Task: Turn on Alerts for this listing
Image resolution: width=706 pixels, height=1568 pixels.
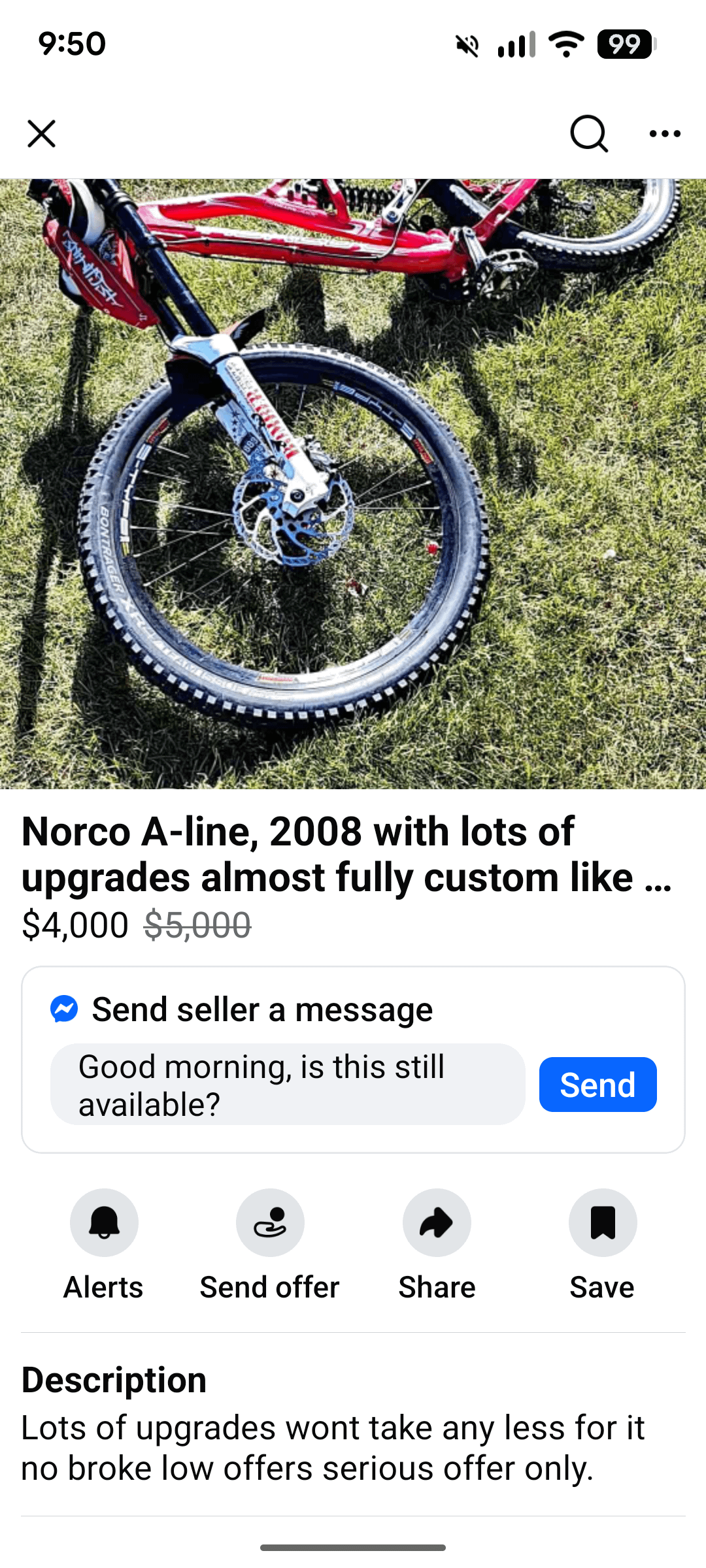Action: click(104, 1223)
